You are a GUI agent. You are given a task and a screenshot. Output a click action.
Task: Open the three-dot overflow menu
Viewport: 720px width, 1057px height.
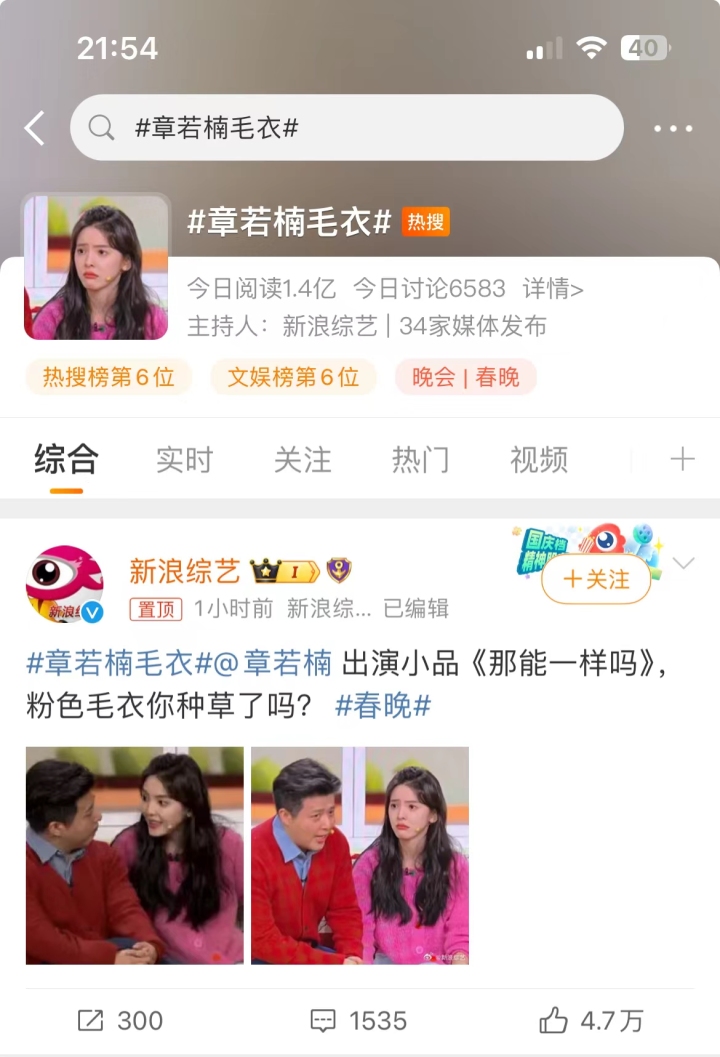(x=673, y=128)
